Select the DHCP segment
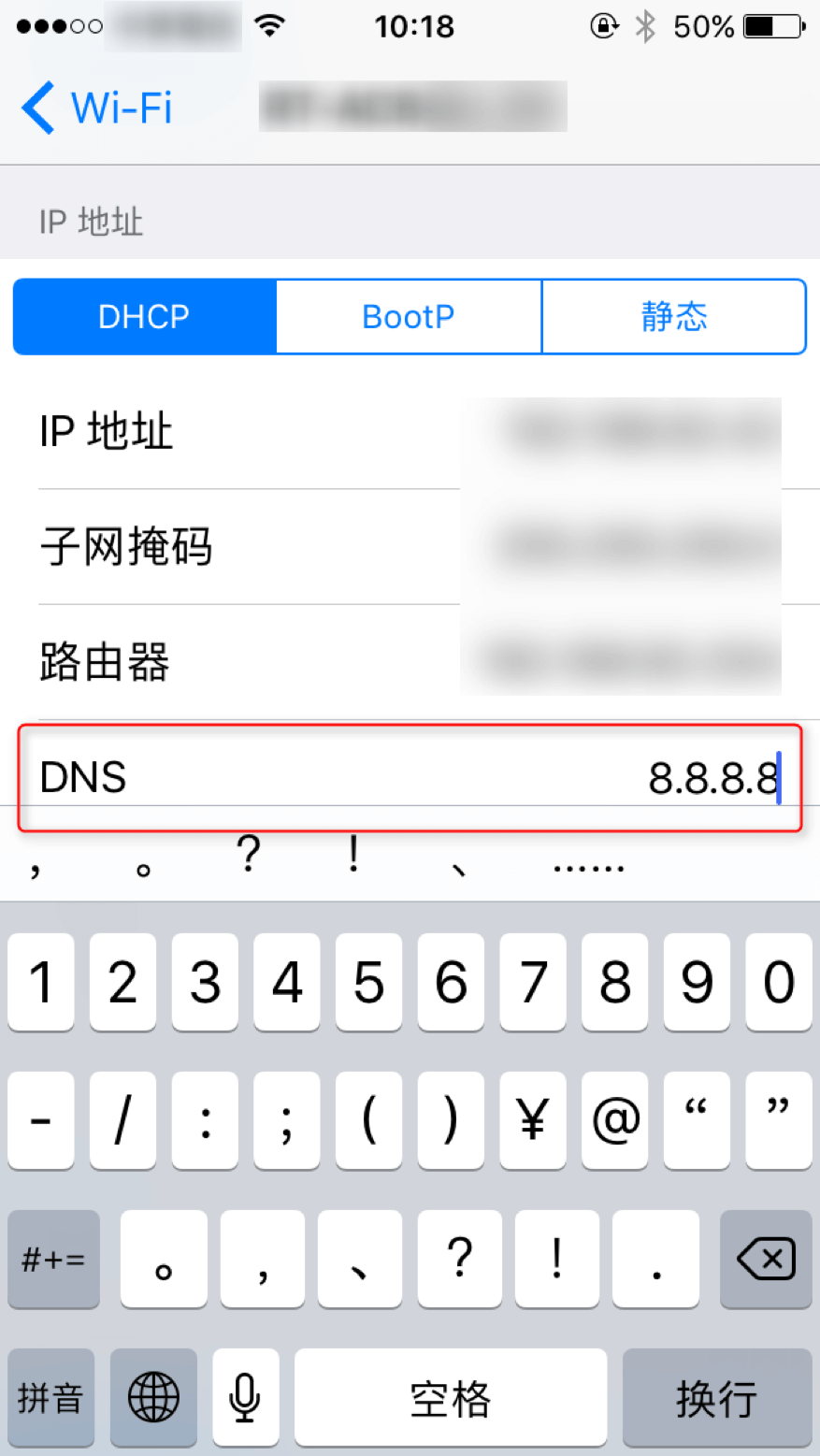The width and height of the screenshot is (820, 1456). [x=144, y=317]
